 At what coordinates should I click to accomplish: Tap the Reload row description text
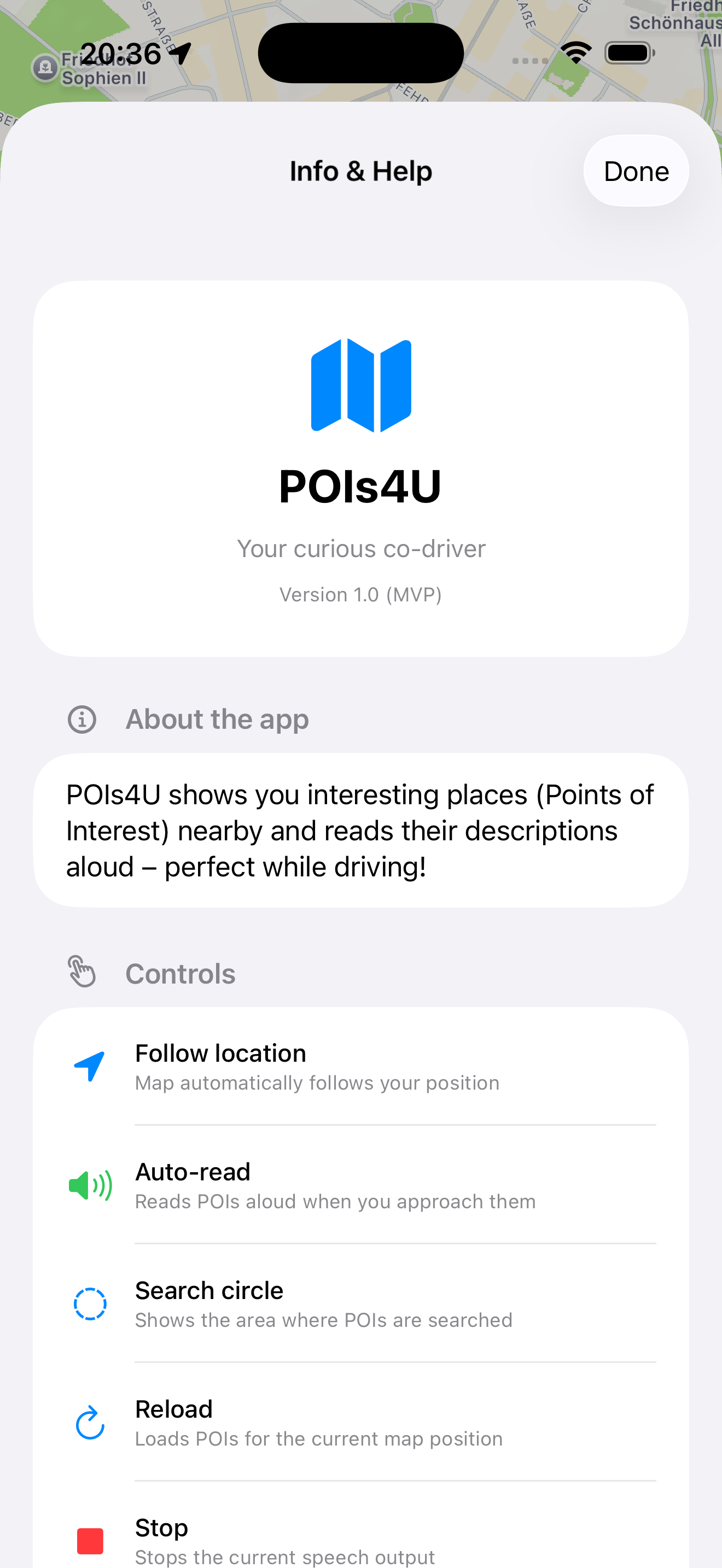[318, 1438]
